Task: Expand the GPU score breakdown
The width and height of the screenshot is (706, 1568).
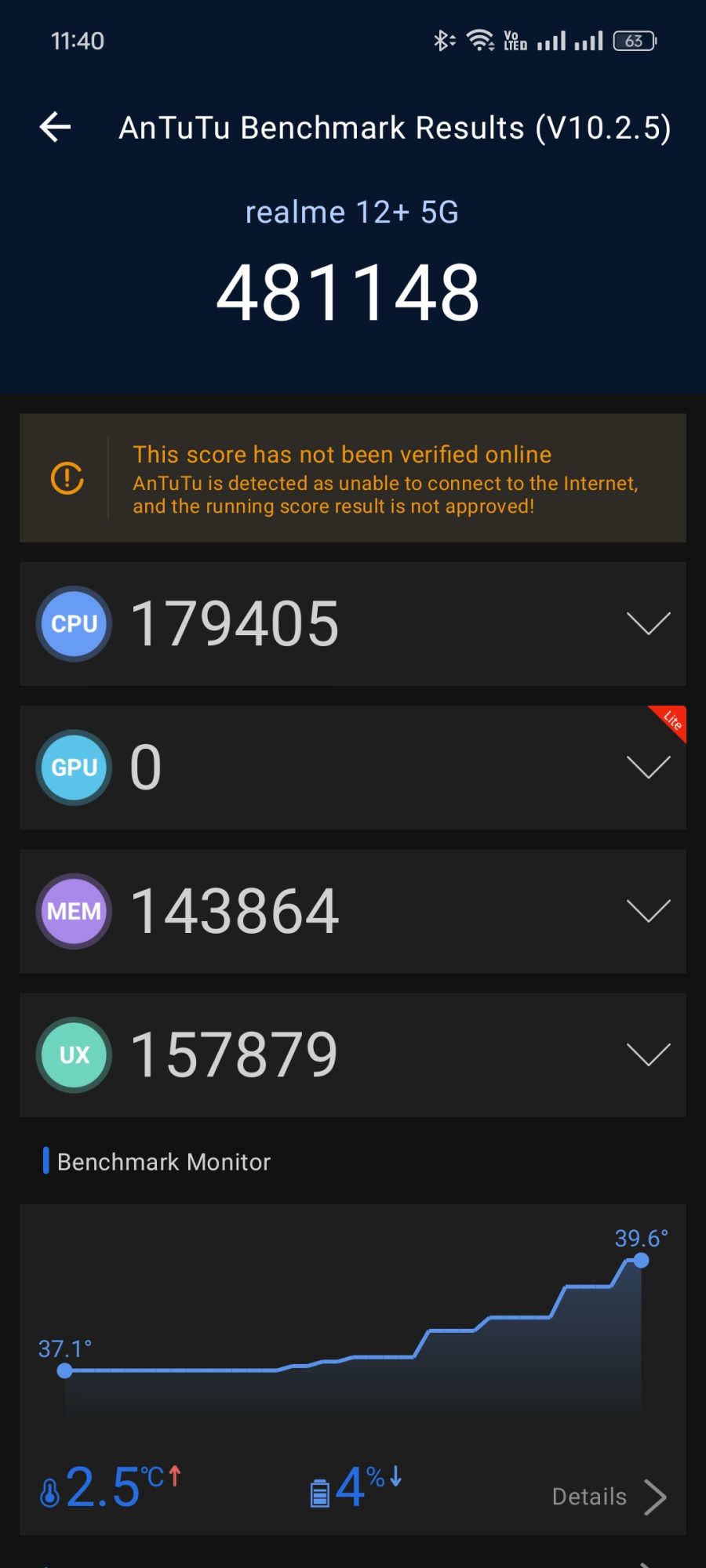Action: click(x=648, y=768)
